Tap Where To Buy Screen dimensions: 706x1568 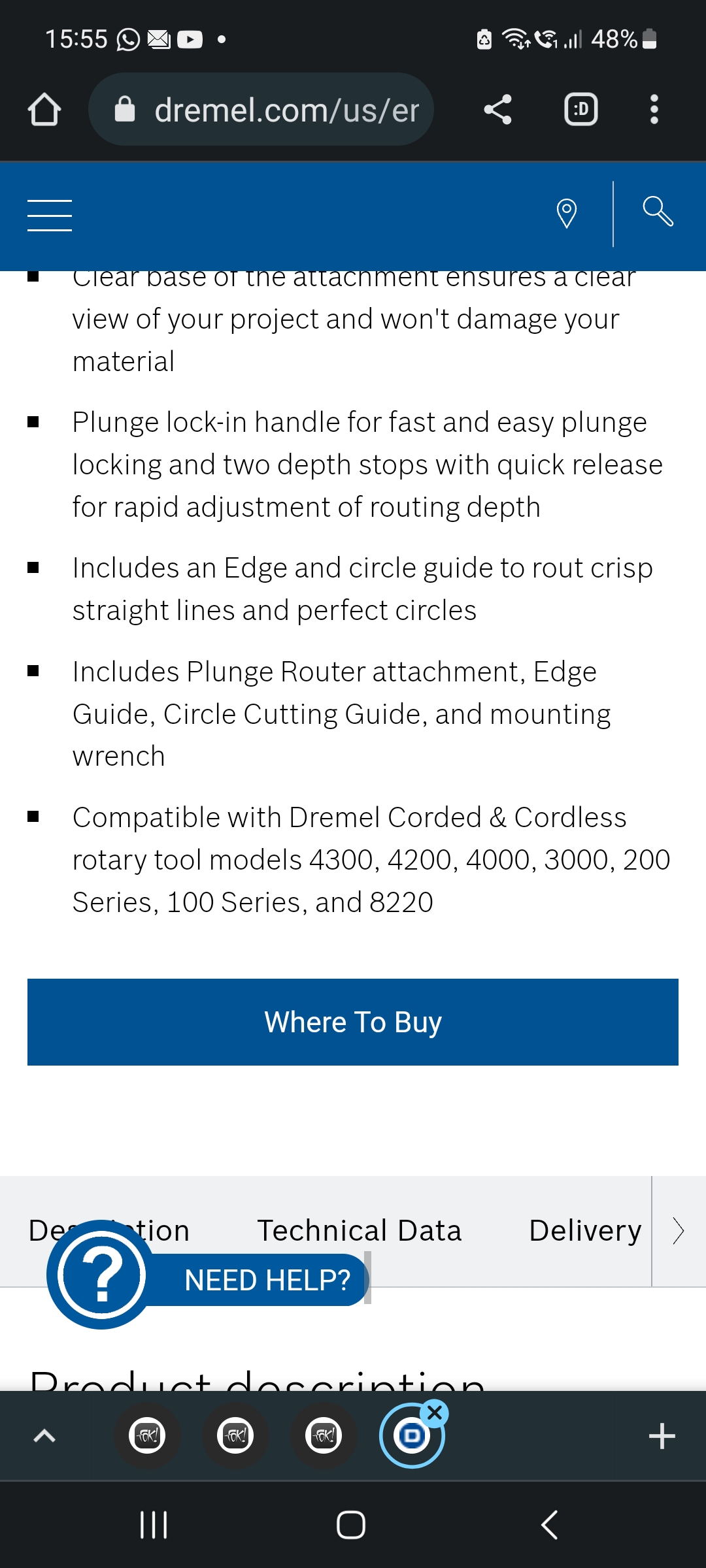pyautogui.click(x=353, y=1022)
